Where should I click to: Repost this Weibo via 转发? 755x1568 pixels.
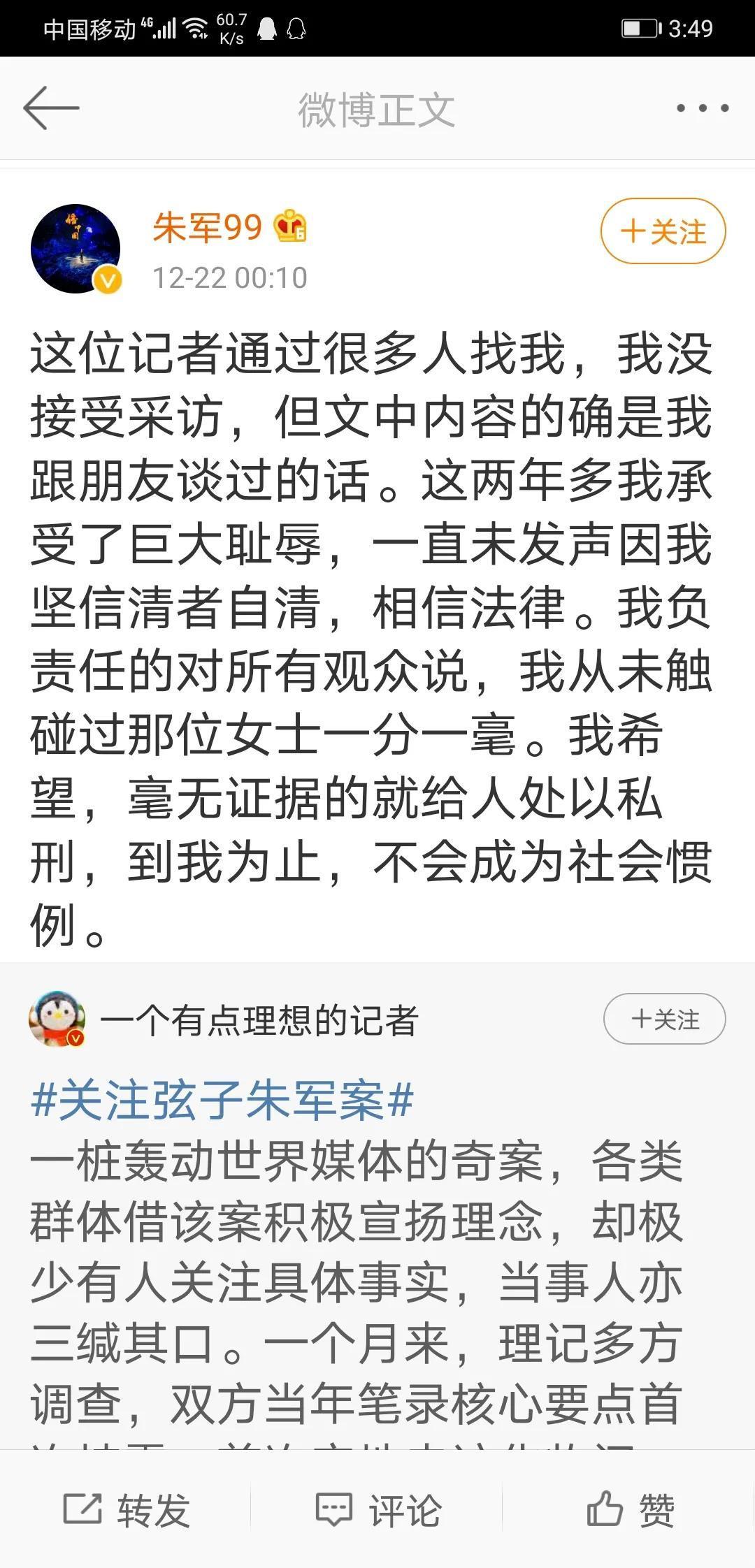127,1511
